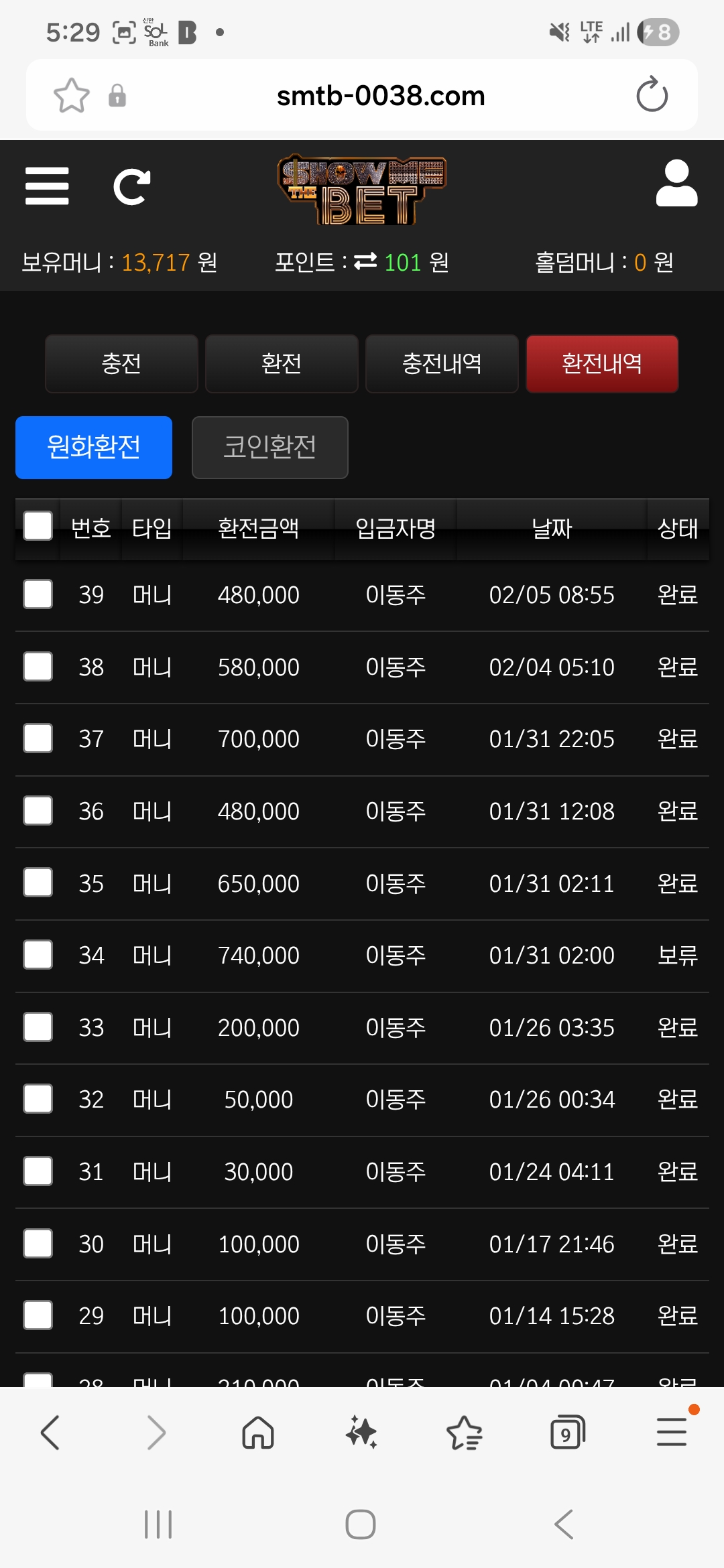Screen dimensions: 724x1568
Task: Tap the 충전 button
Action: click(x=121, y=363)
